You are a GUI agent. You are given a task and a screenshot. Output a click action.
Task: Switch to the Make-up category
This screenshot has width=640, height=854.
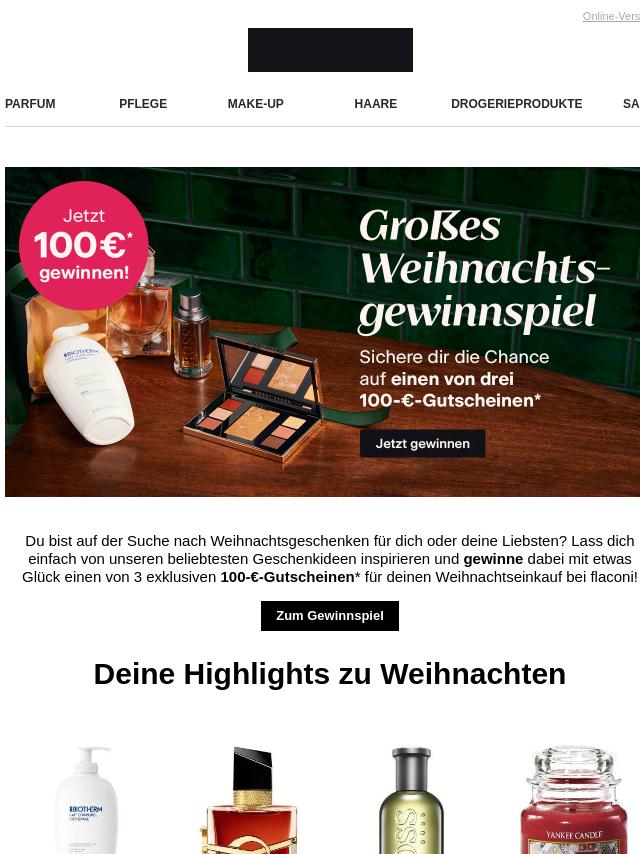click(255, 104)
